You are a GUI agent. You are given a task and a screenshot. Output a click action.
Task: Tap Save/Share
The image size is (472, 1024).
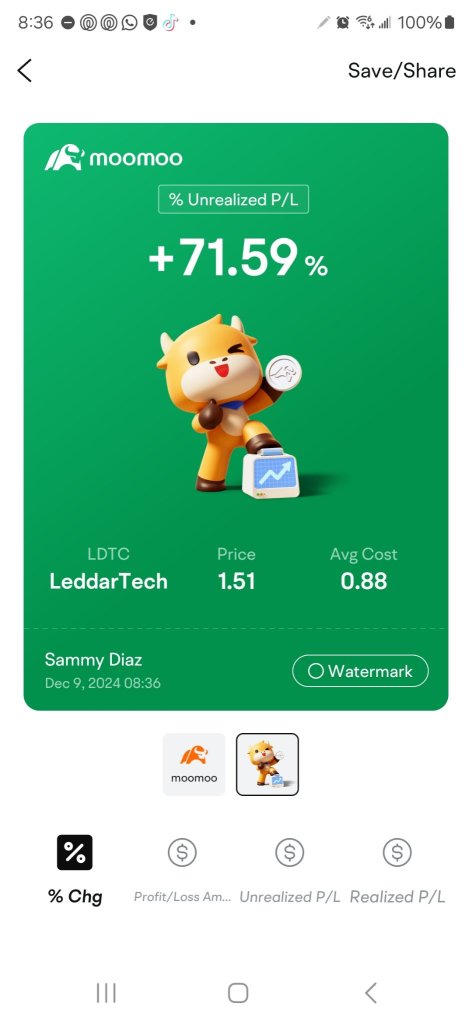tap(401, 71)
